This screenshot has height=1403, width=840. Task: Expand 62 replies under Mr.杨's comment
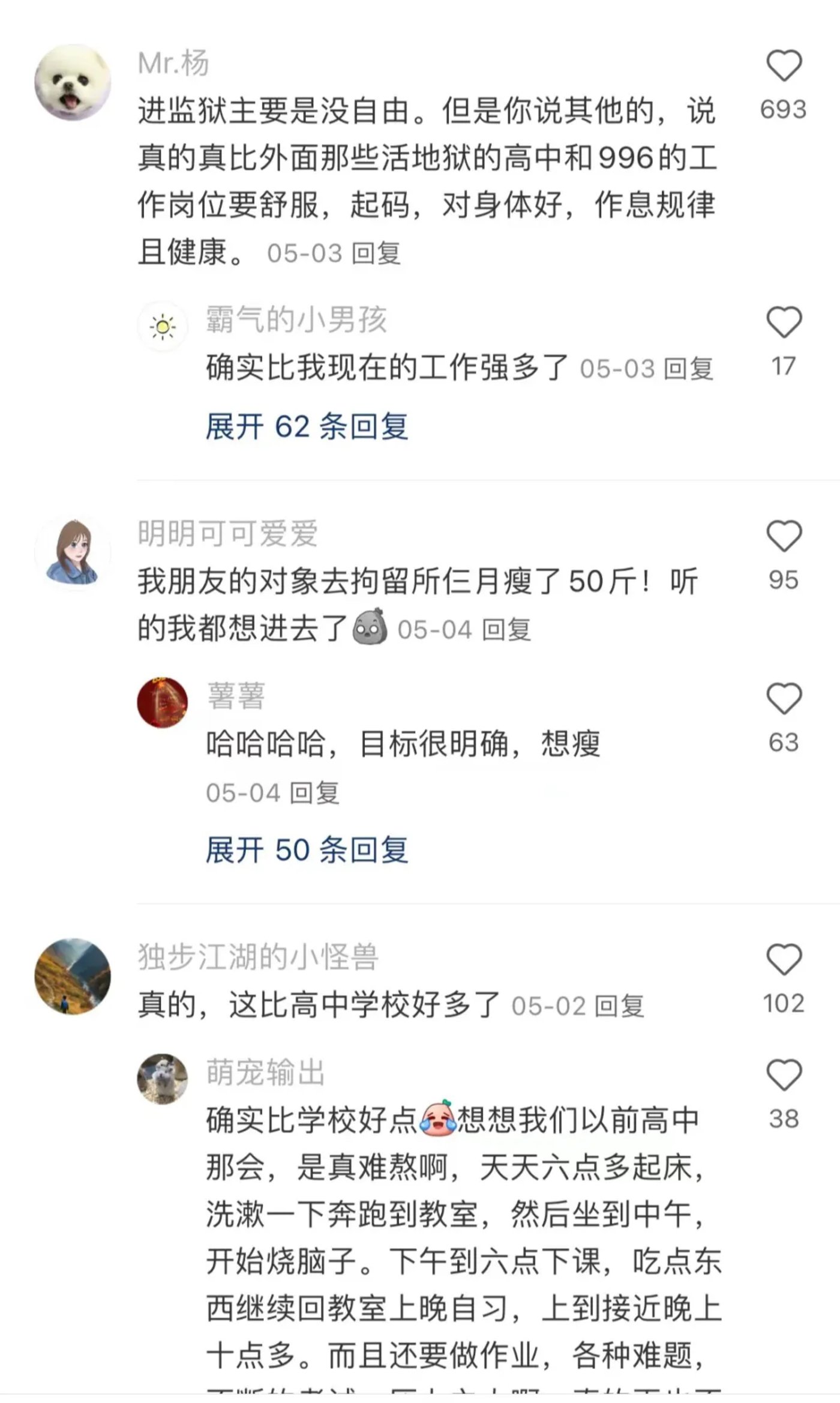tap(307, 427)
